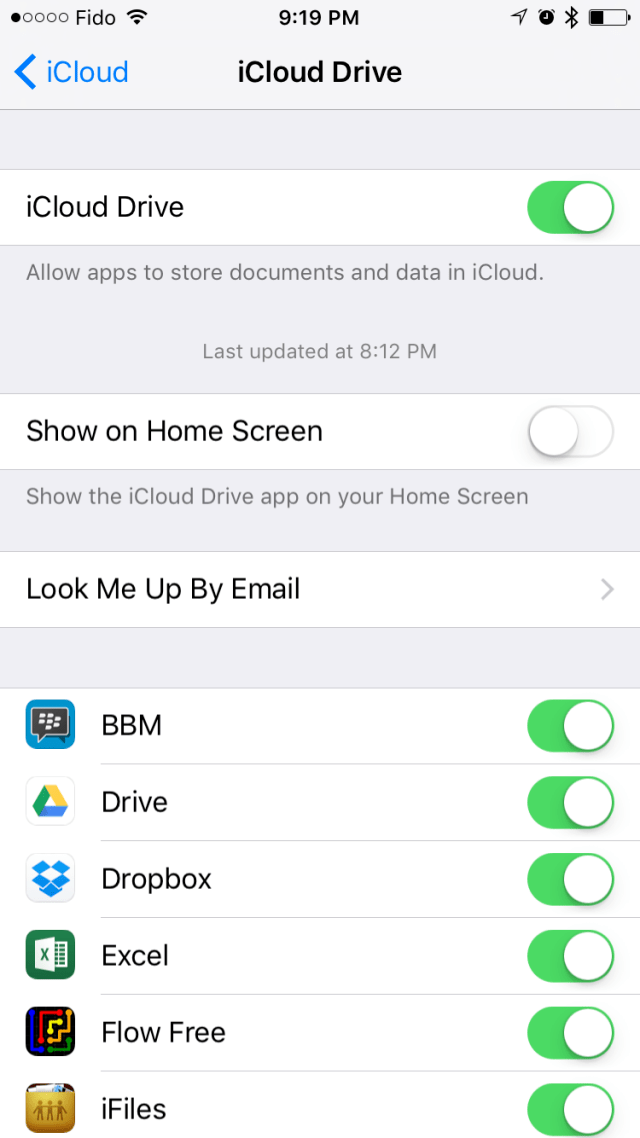Enable Show on Home Screen

click(x=570, y=431)
